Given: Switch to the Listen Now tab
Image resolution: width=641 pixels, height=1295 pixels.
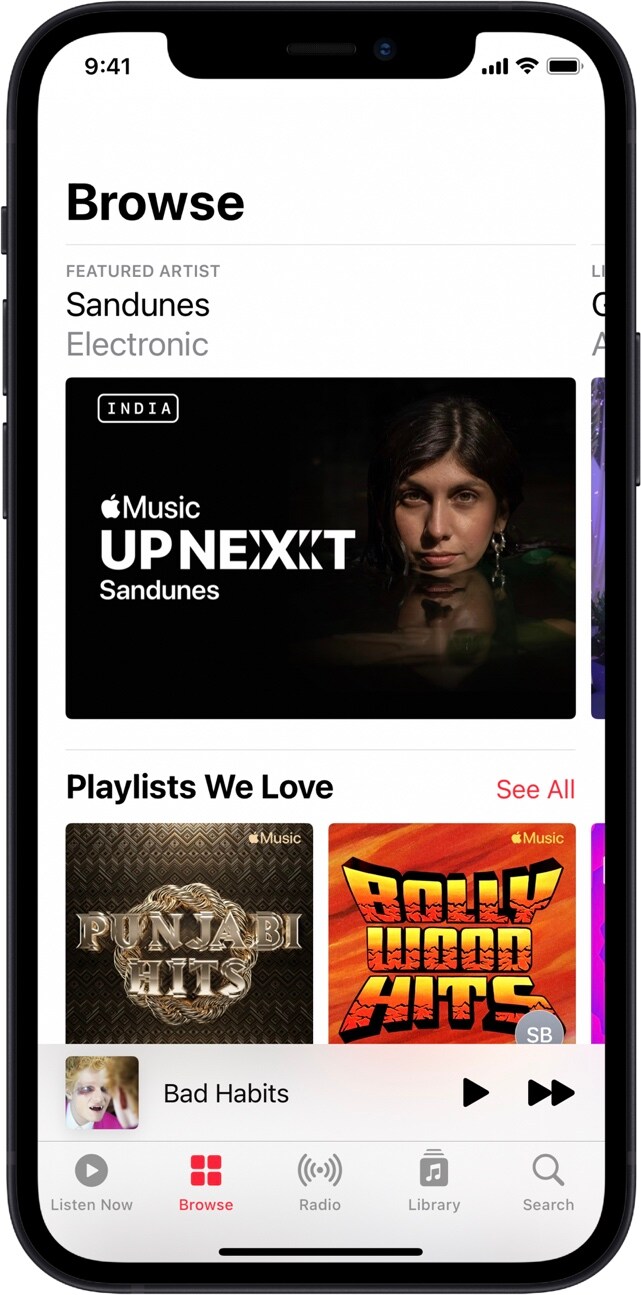Looking at the screenshot, I should coord(91,1181).
